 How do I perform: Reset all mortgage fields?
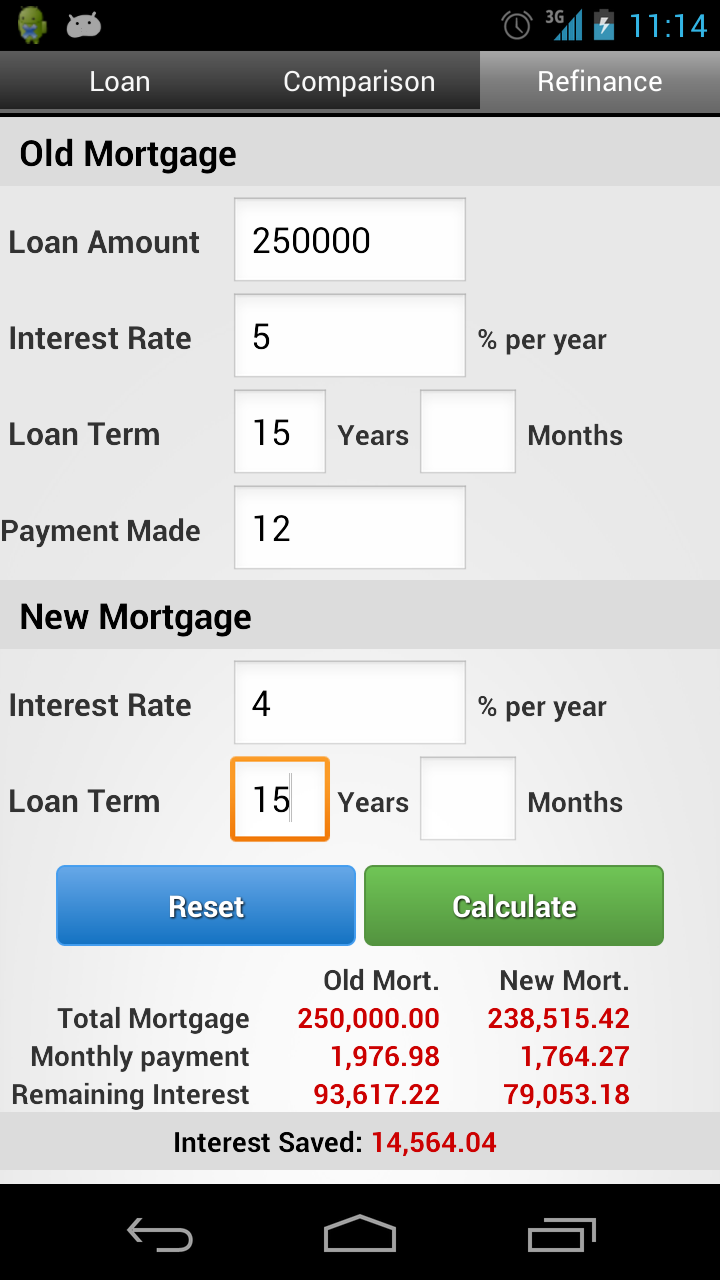coord(206,906)
